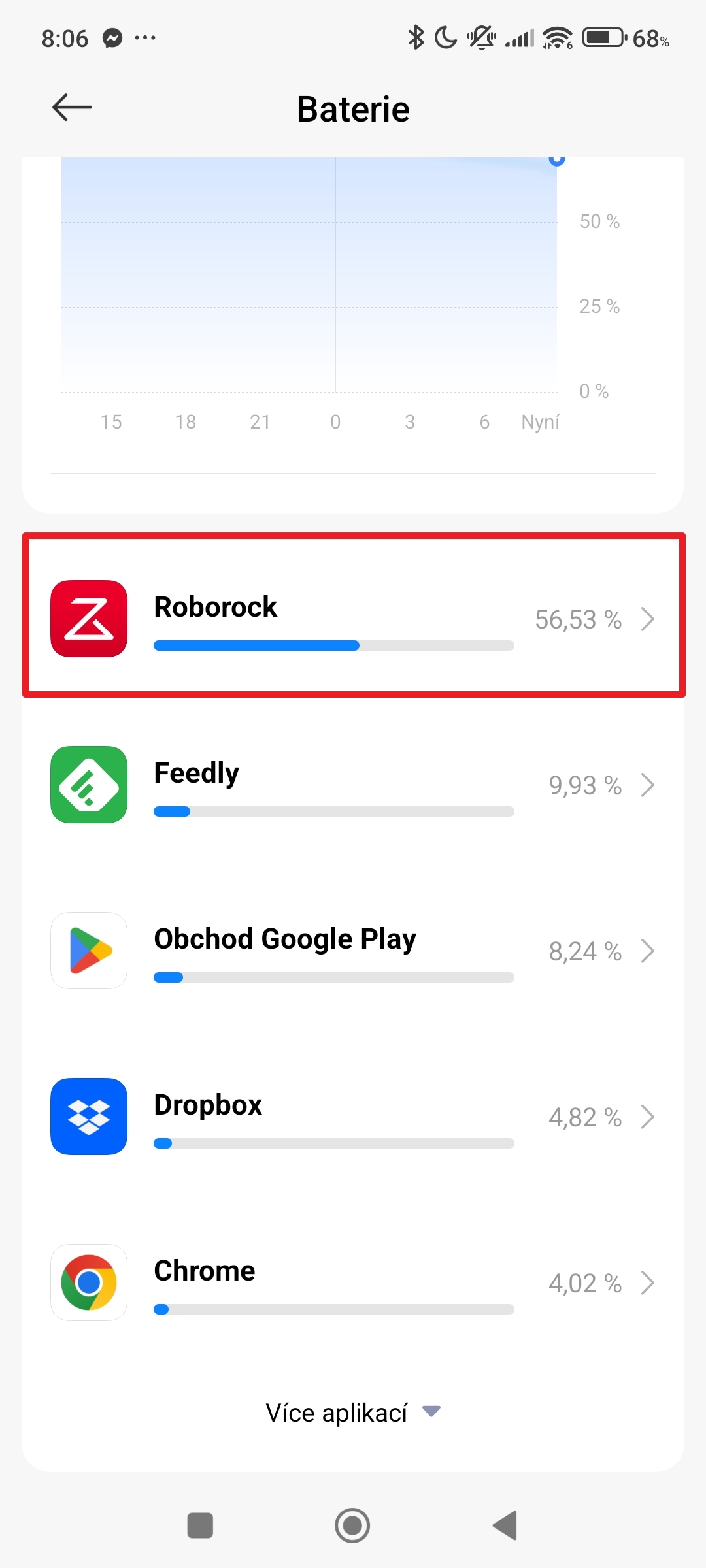Open Feedly battery usage details
The height and width of the screenshot is (1568, 706).
click(353, 784)
